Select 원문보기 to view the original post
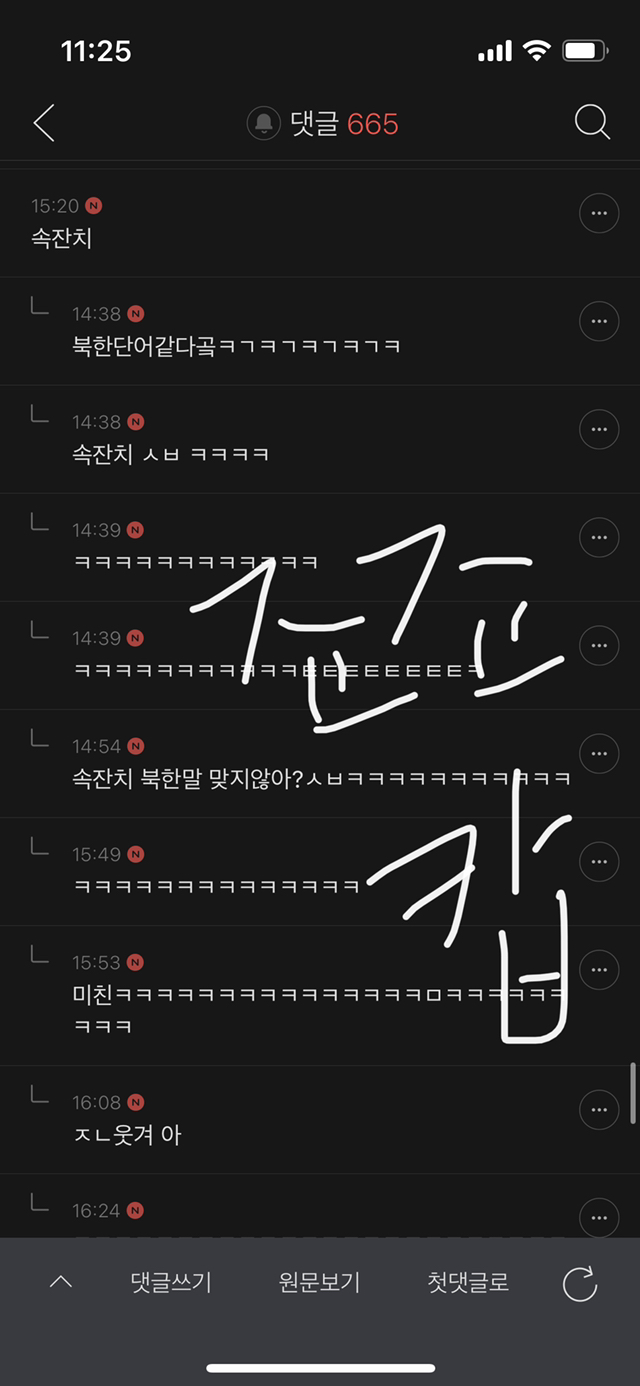 319,1282
